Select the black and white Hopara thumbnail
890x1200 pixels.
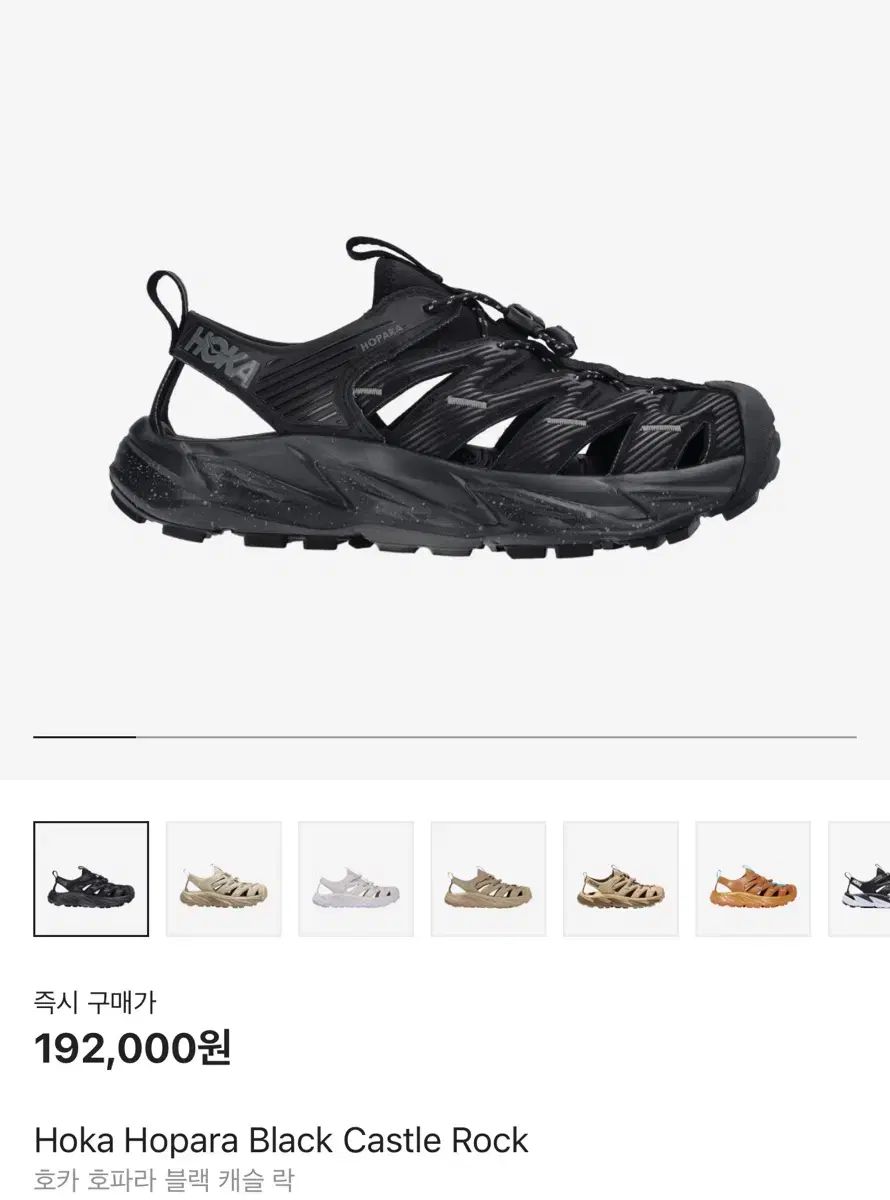tap(863, 879)
